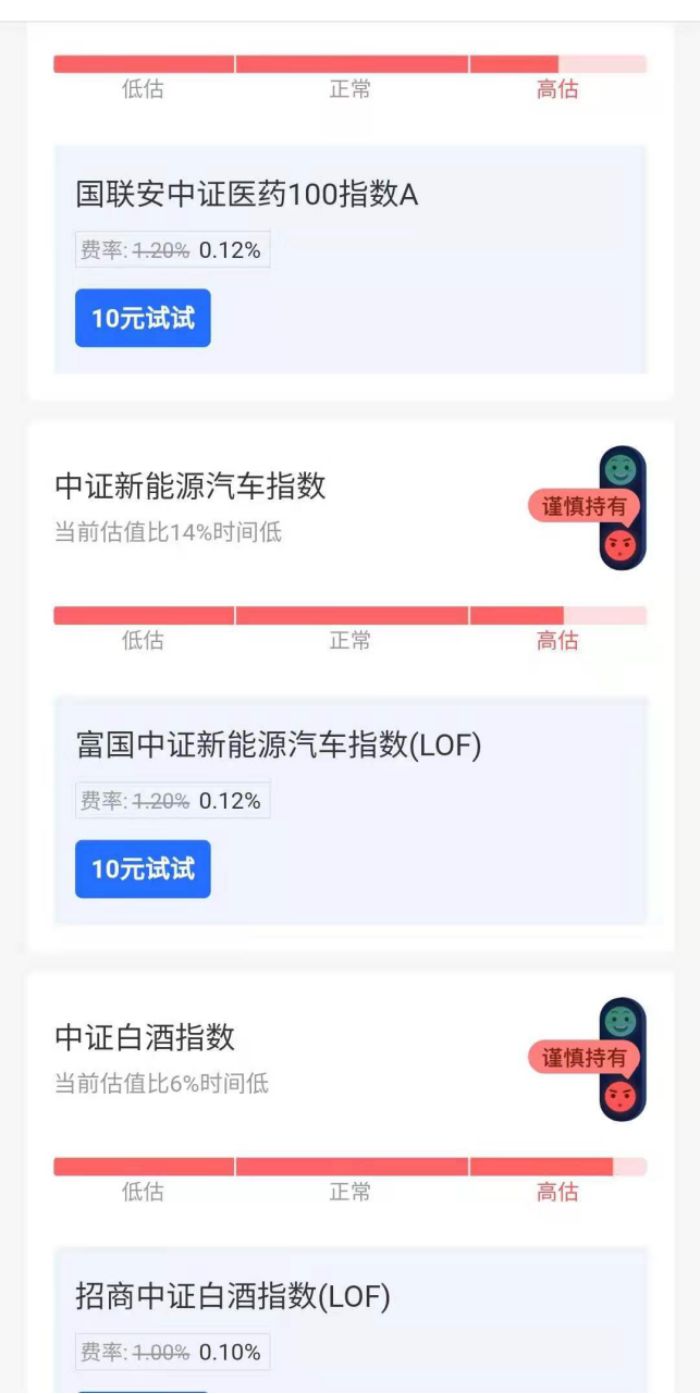Open the 富国中证新能源汽车指数(LOF) fund card
This screenshot has width=700, height=1394.
point(279,745)
